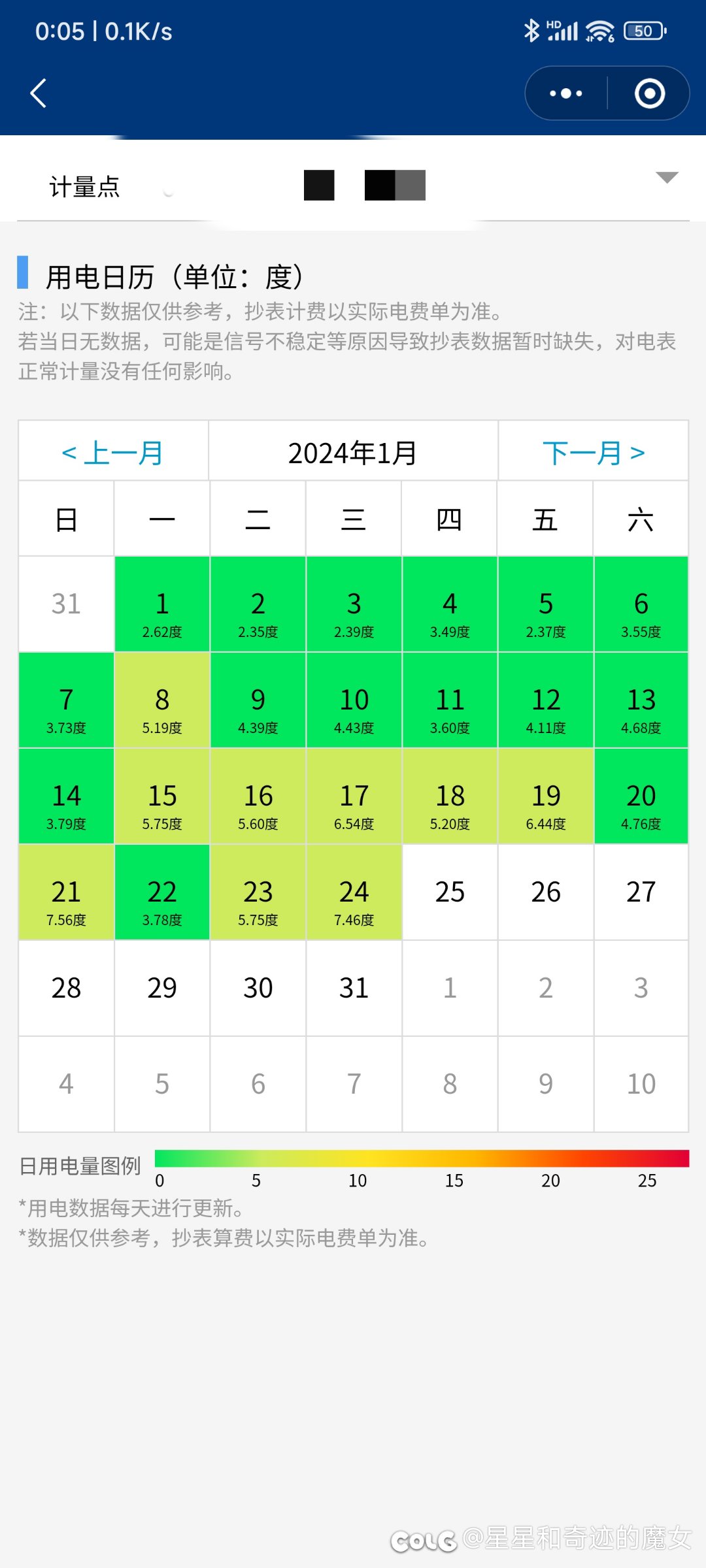Expand the 计量点 dropdown
Viewport: 706px width, 1568px height.
click(x=666, y=178)
